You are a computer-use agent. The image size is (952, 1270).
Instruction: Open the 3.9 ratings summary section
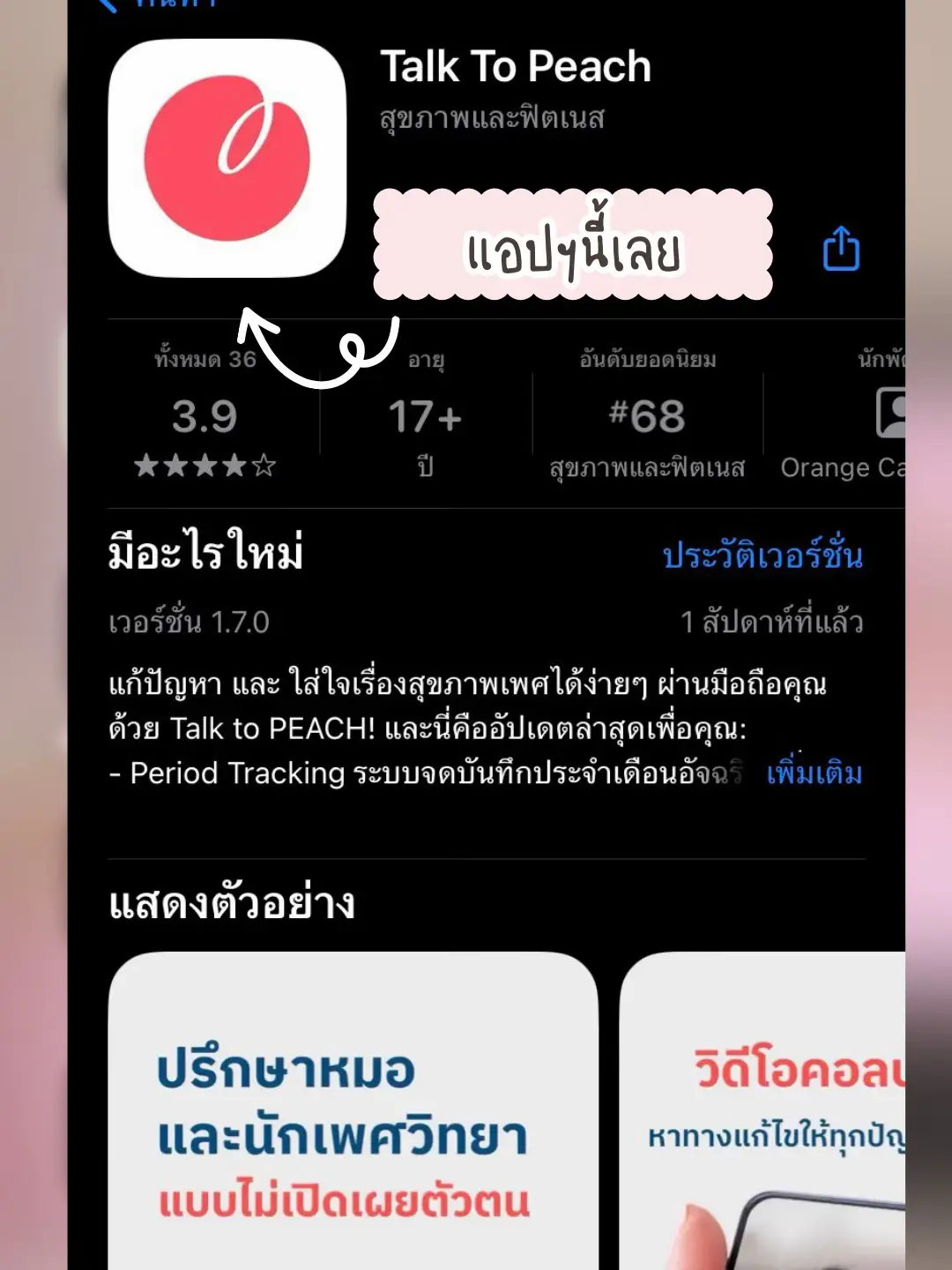coord(203,415)
